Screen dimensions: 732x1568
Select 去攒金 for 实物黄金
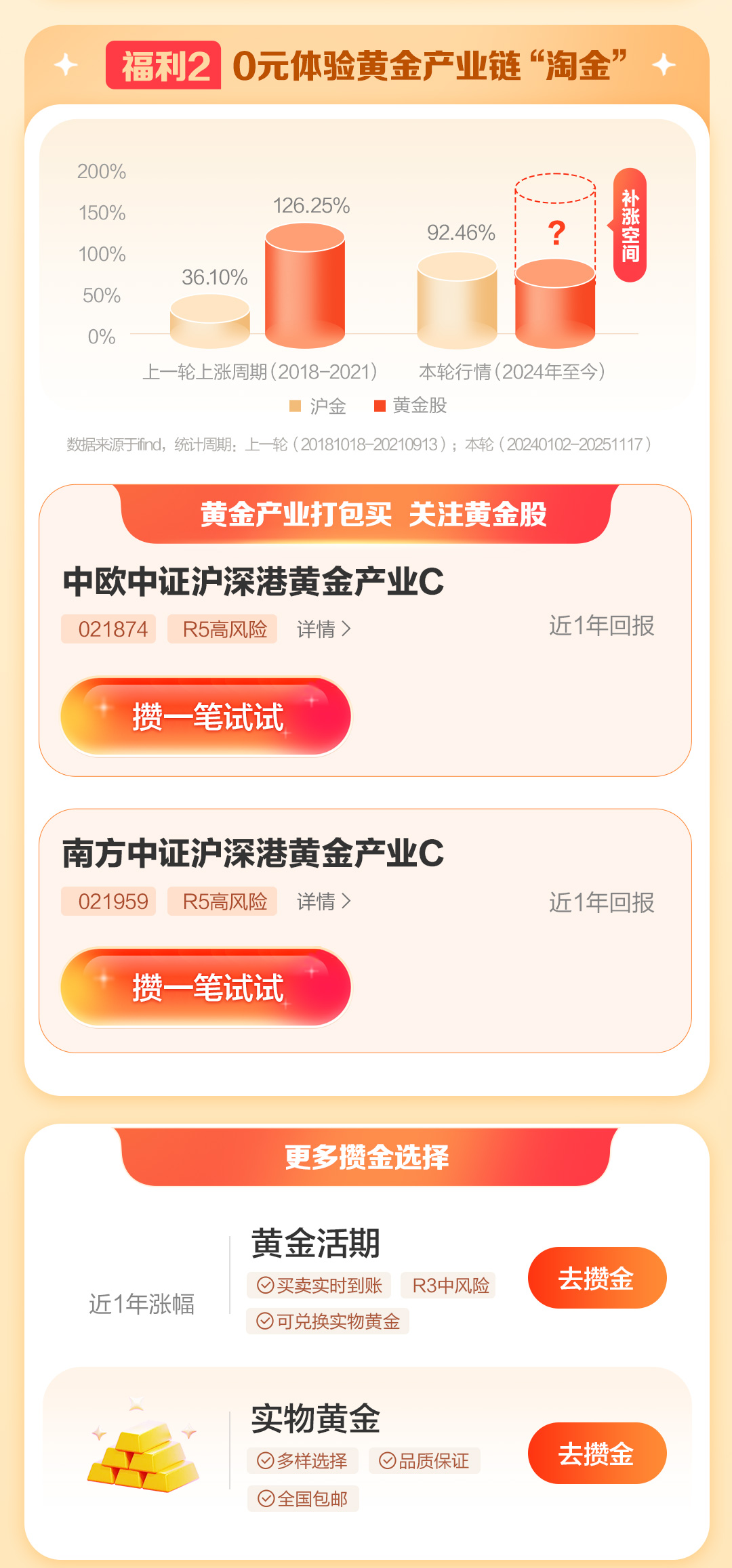(596, 1454)
